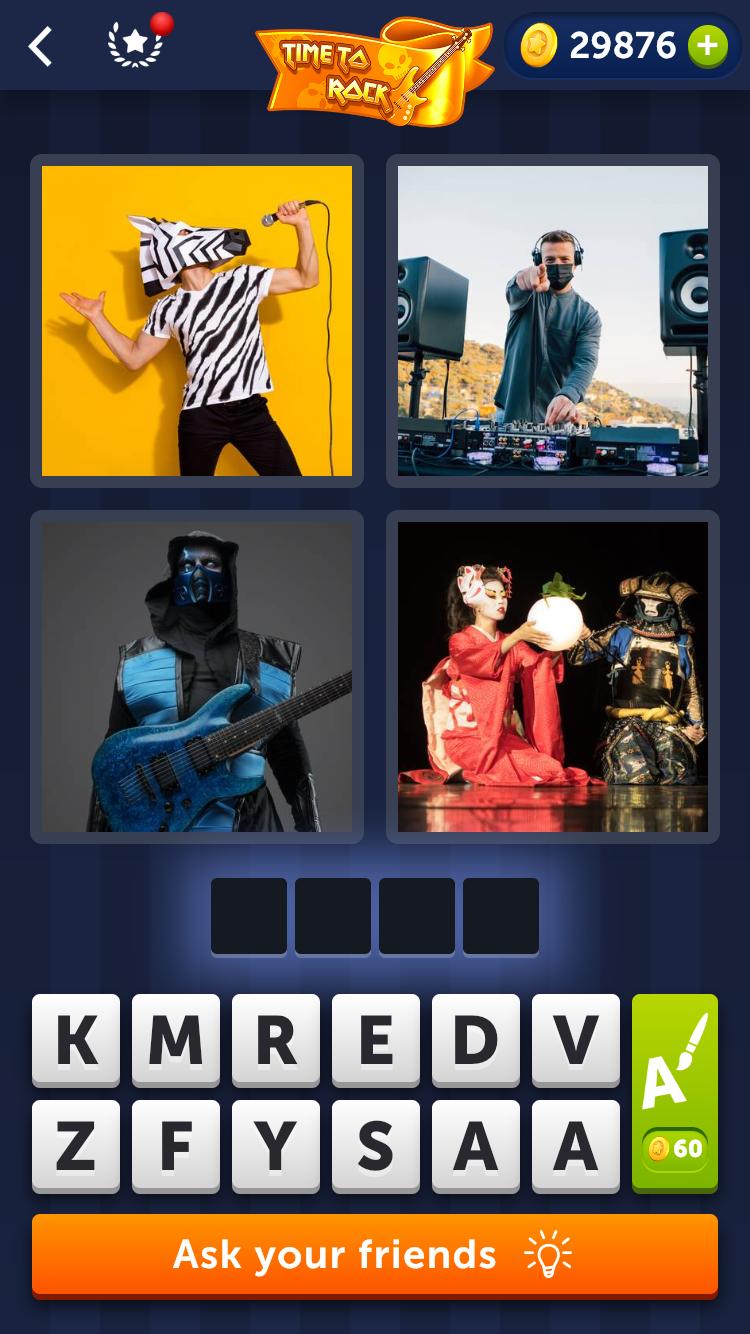Select the letter K tile

76,1040
